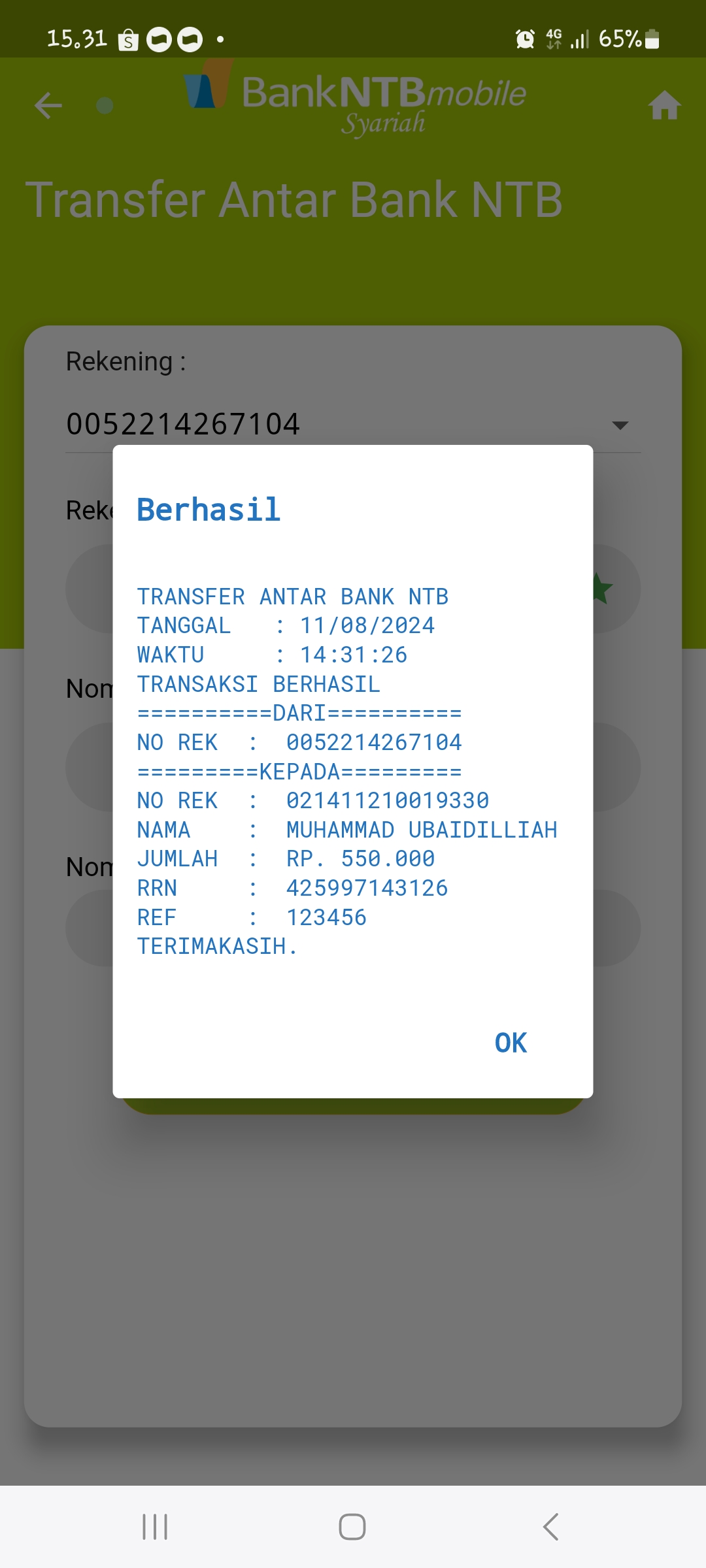Go back using the header arrow

click(x=48, y=105)
